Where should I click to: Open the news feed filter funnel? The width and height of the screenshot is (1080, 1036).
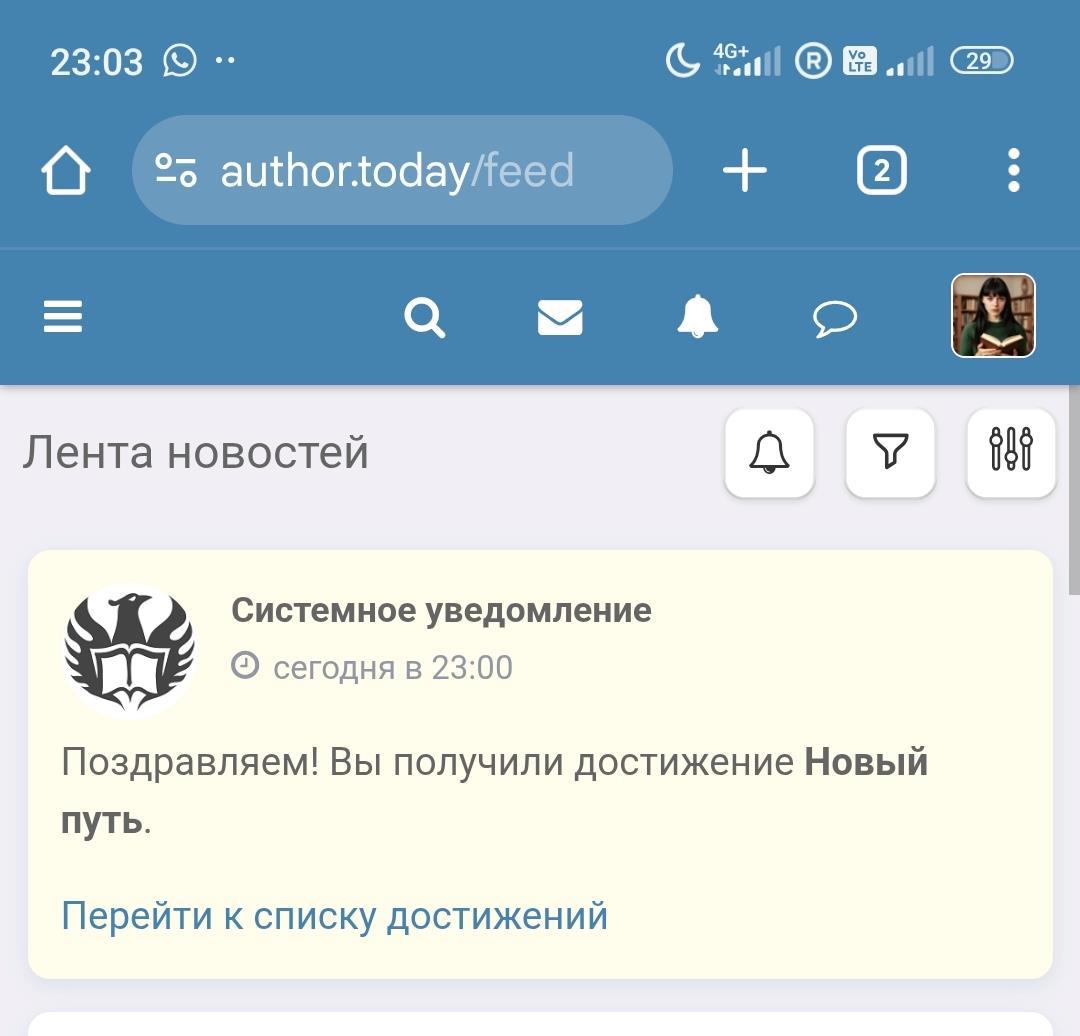(890, 452)
